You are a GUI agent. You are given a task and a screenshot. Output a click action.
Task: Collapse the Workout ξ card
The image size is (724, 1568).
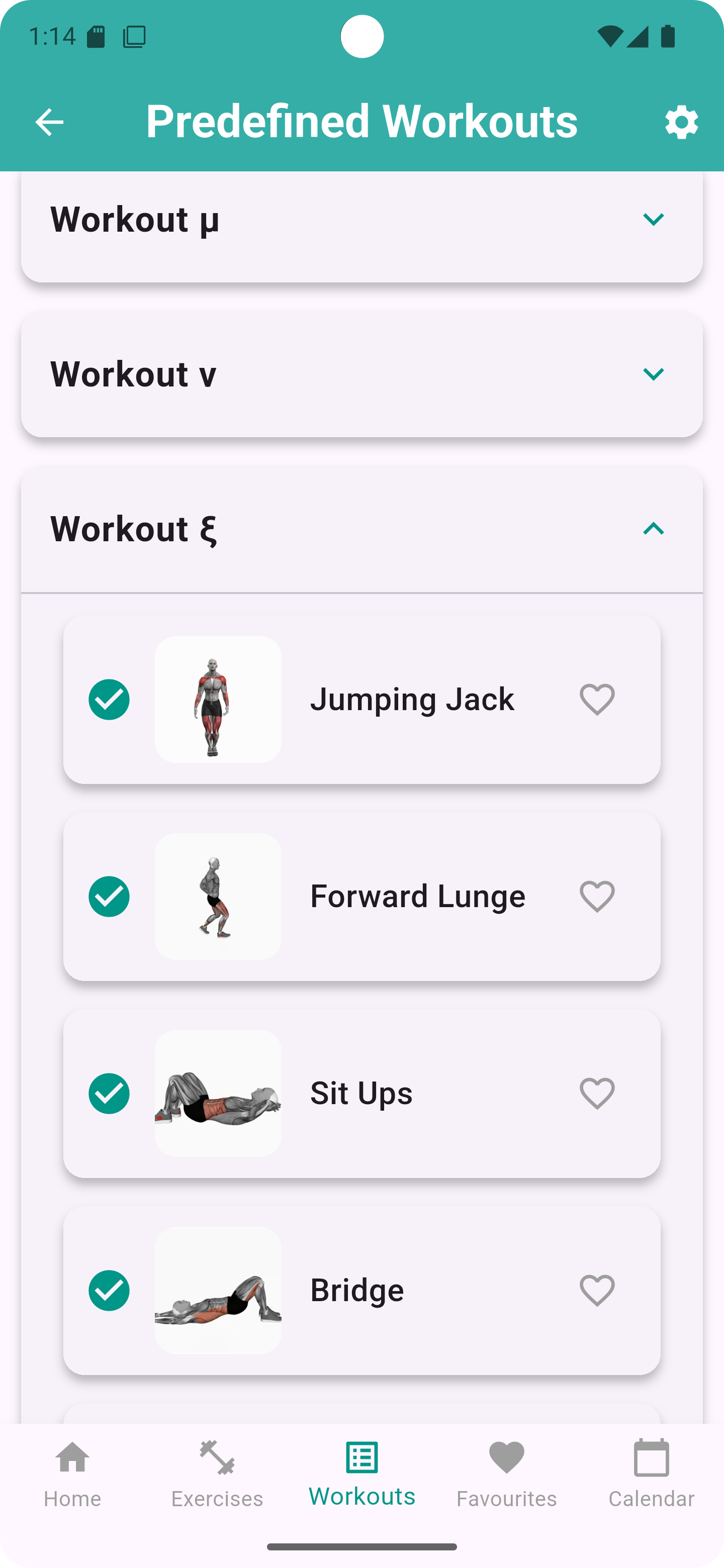pyautogui.click(x=653, y=529)
